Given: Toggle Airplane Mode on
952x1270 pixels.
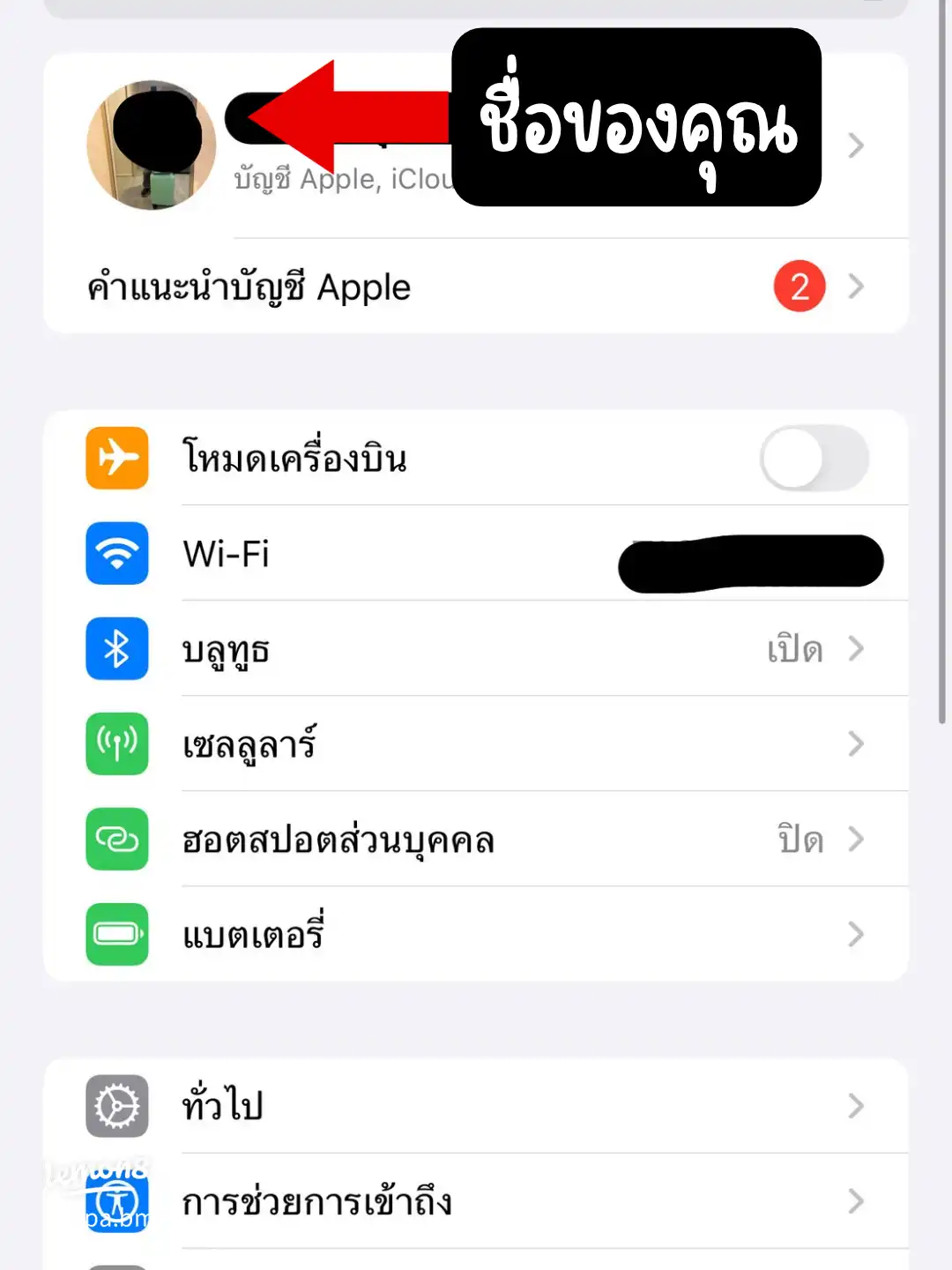Looking at the screenshot, I should point(814,459).
